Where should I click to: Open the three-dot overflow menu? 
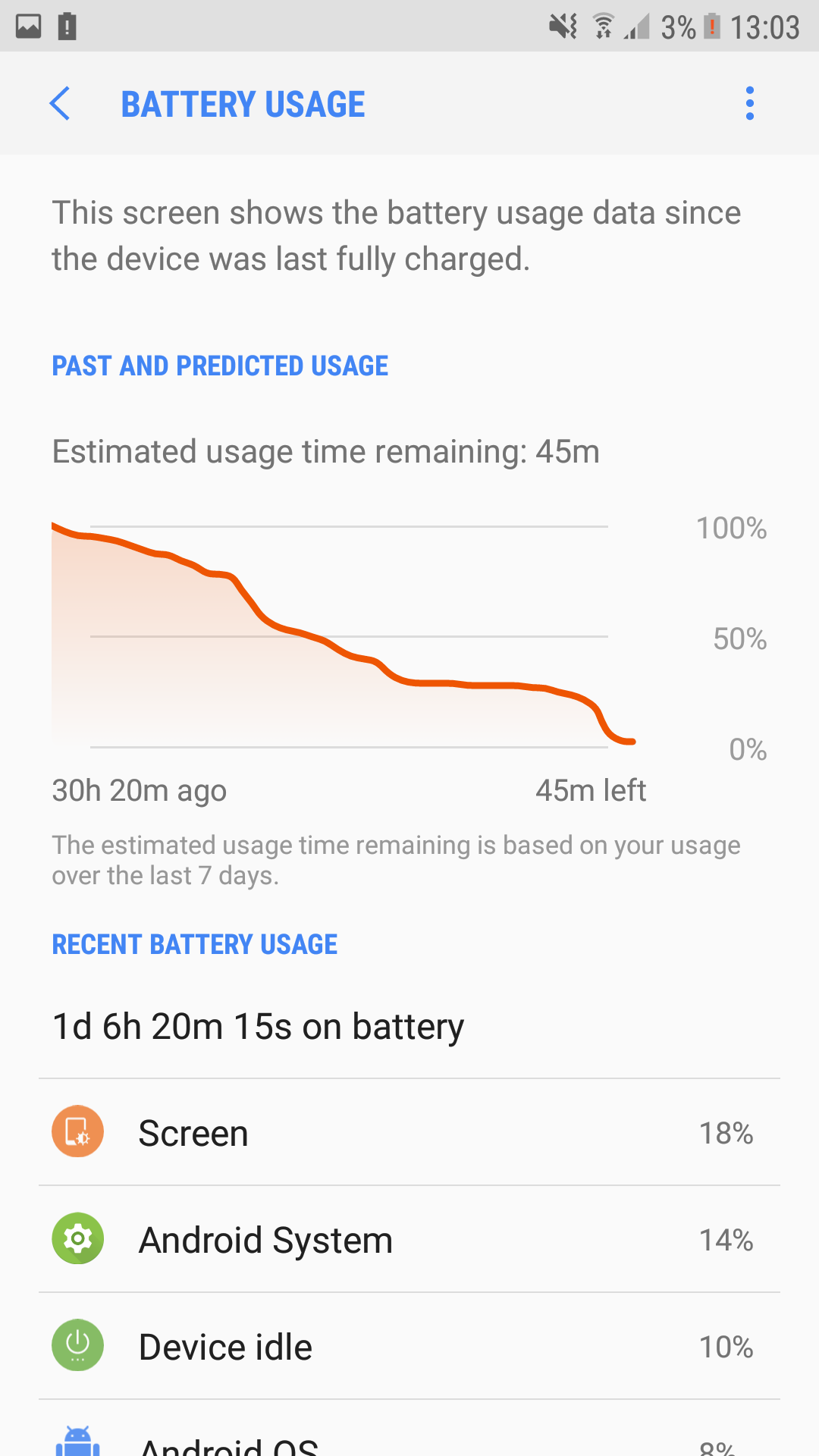[x=749, y=104]
